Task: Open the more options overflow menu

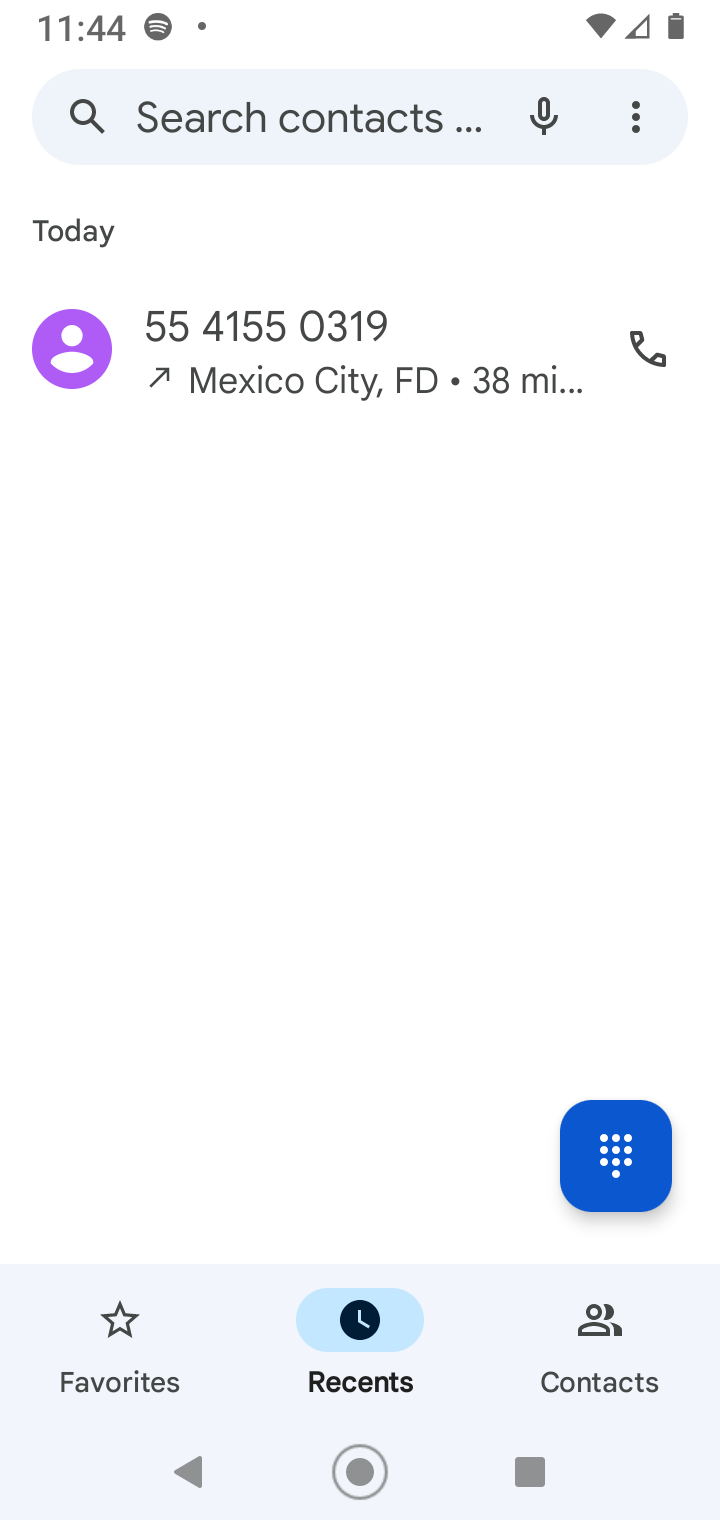Action: point(636,118)
